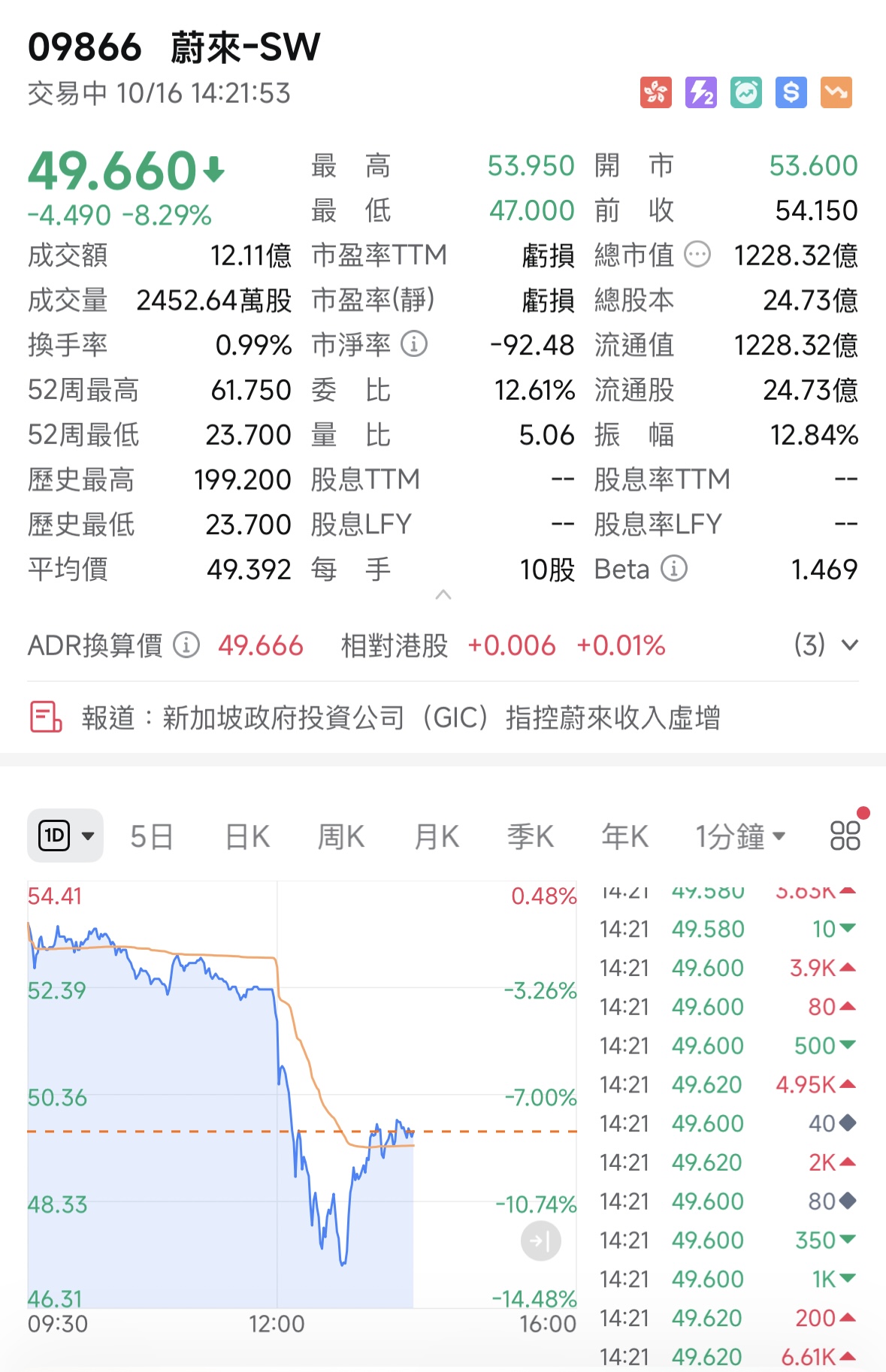The image size is (886, 1372).
Task: Select the 49.660 current price display
Action: point(114,169)
